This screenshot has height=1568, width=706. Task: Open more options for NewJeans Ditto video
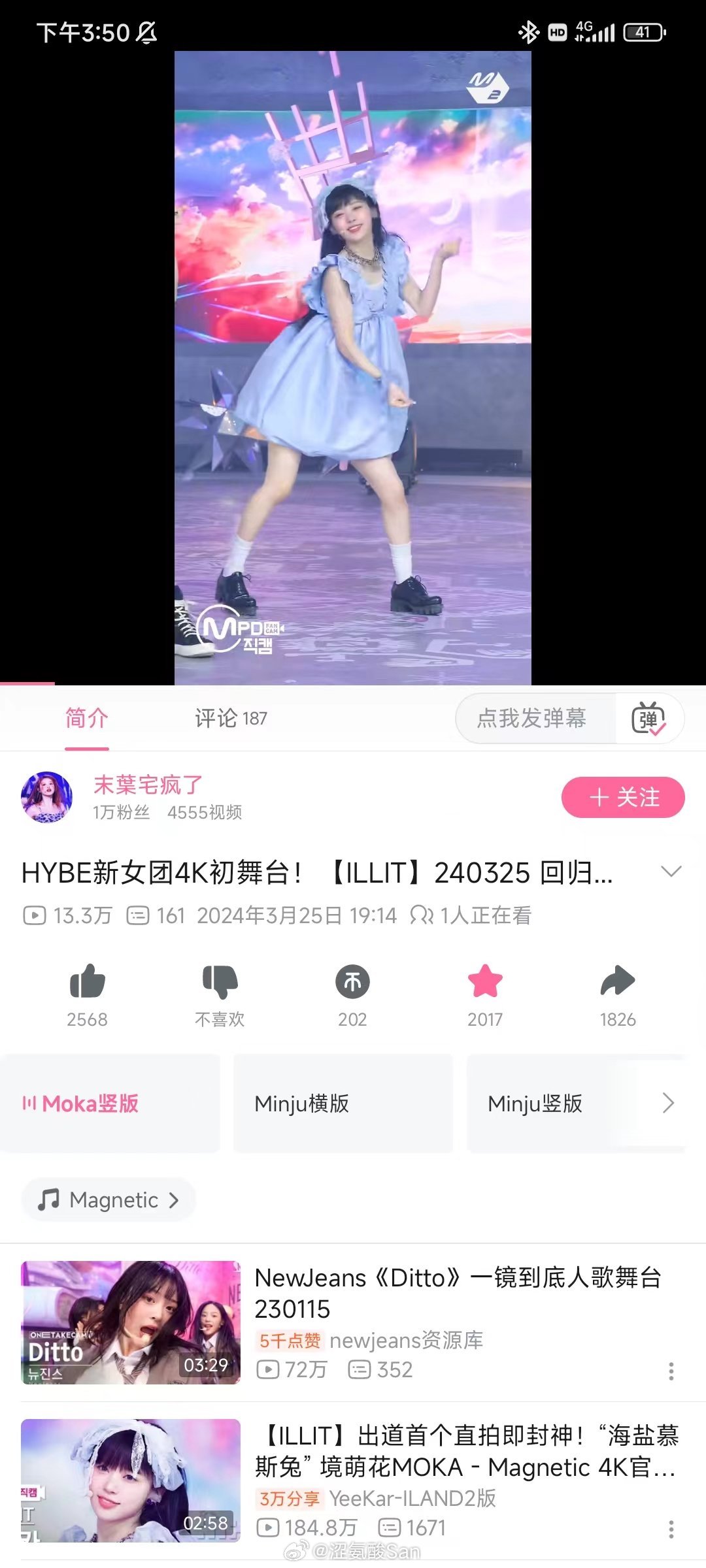671,1371
